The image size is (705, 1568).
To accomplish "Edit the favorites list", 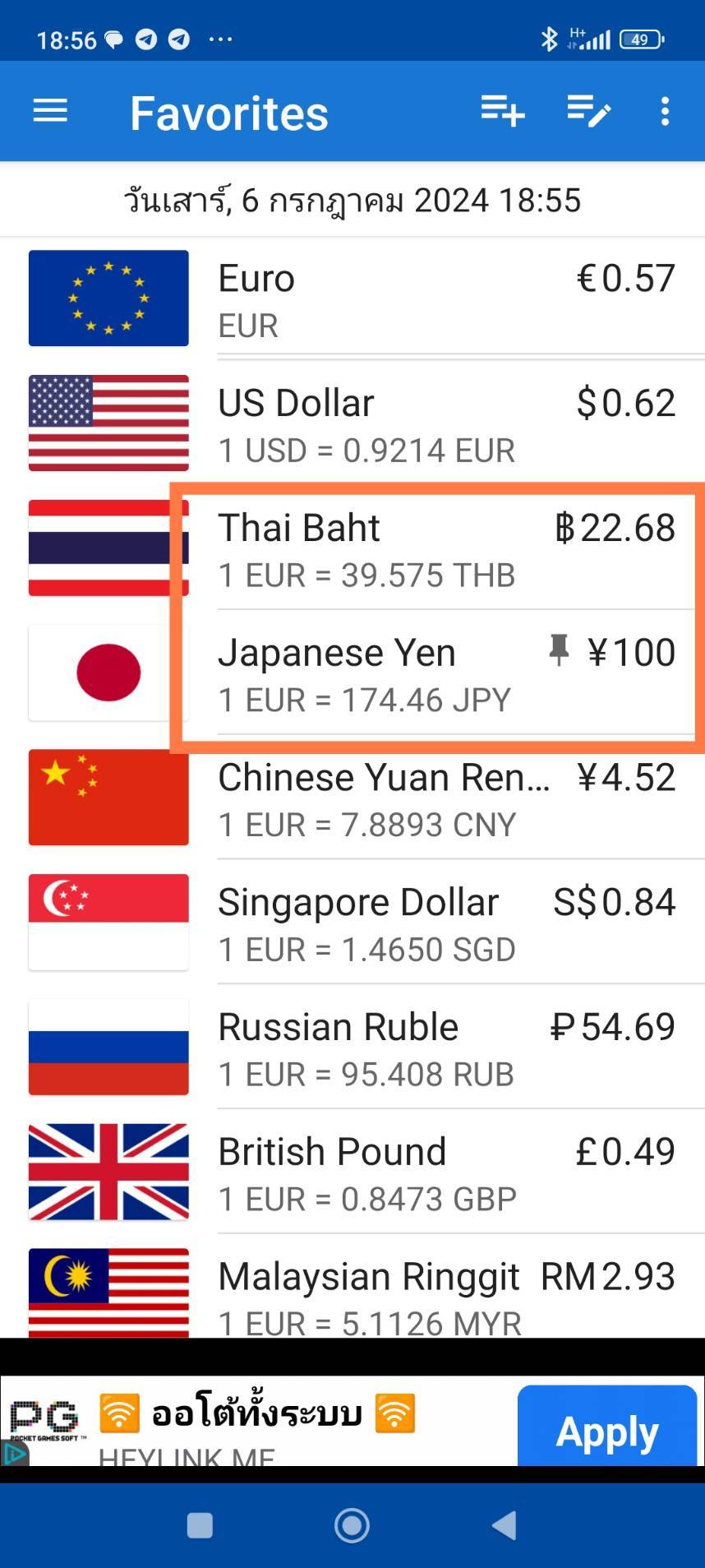I will [x=588, y=111].
